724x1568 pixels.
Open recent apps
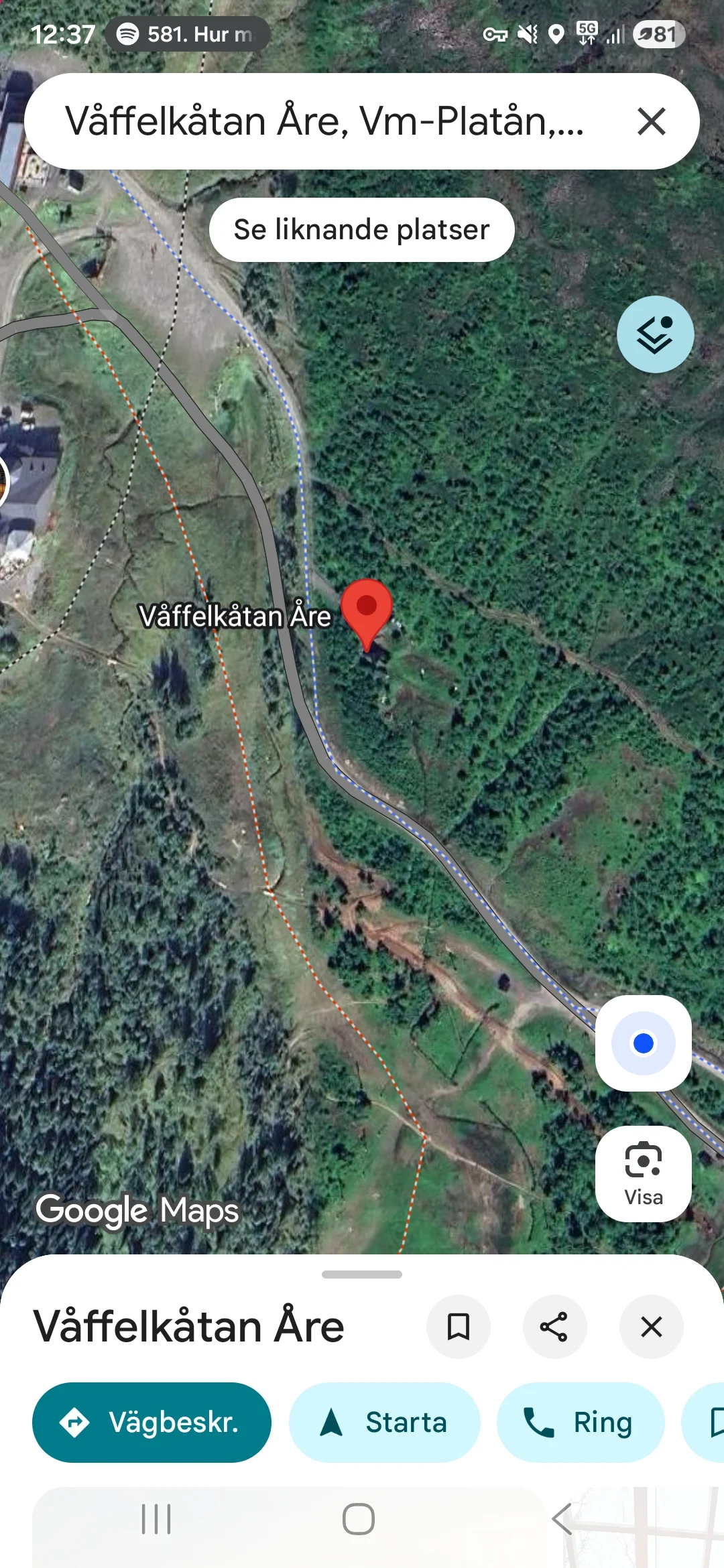(156, 1518)
